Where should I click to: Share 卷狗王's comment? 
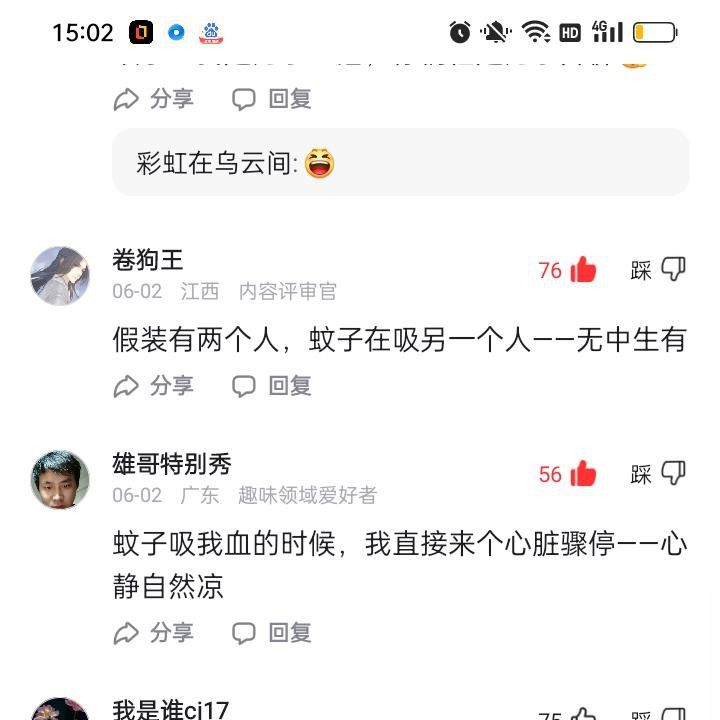(153, 385)
